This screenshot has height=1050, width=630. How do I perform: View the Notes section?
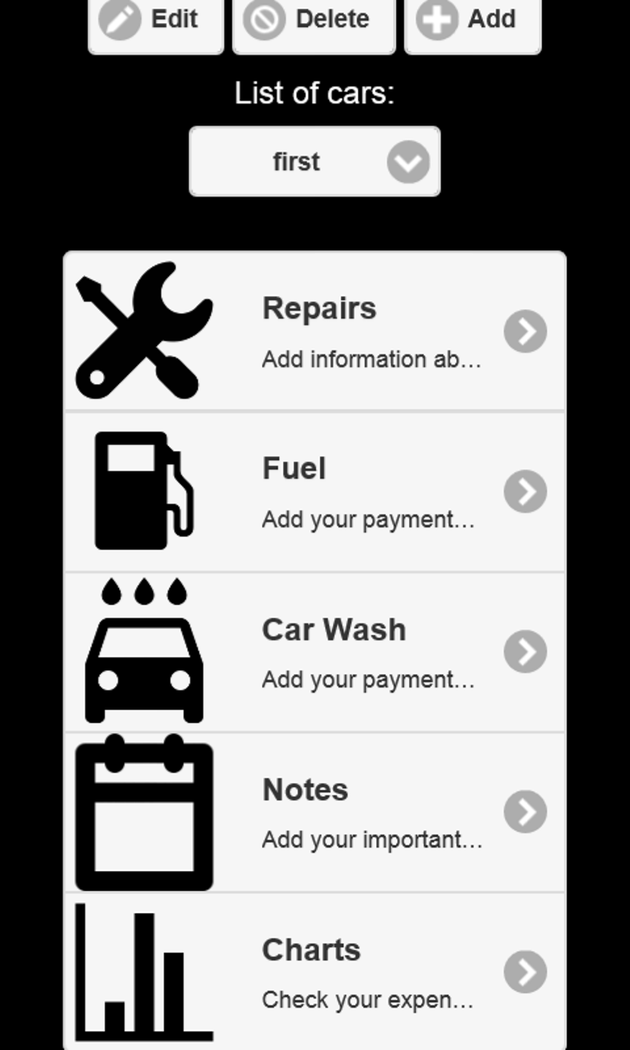click(315, 812)
